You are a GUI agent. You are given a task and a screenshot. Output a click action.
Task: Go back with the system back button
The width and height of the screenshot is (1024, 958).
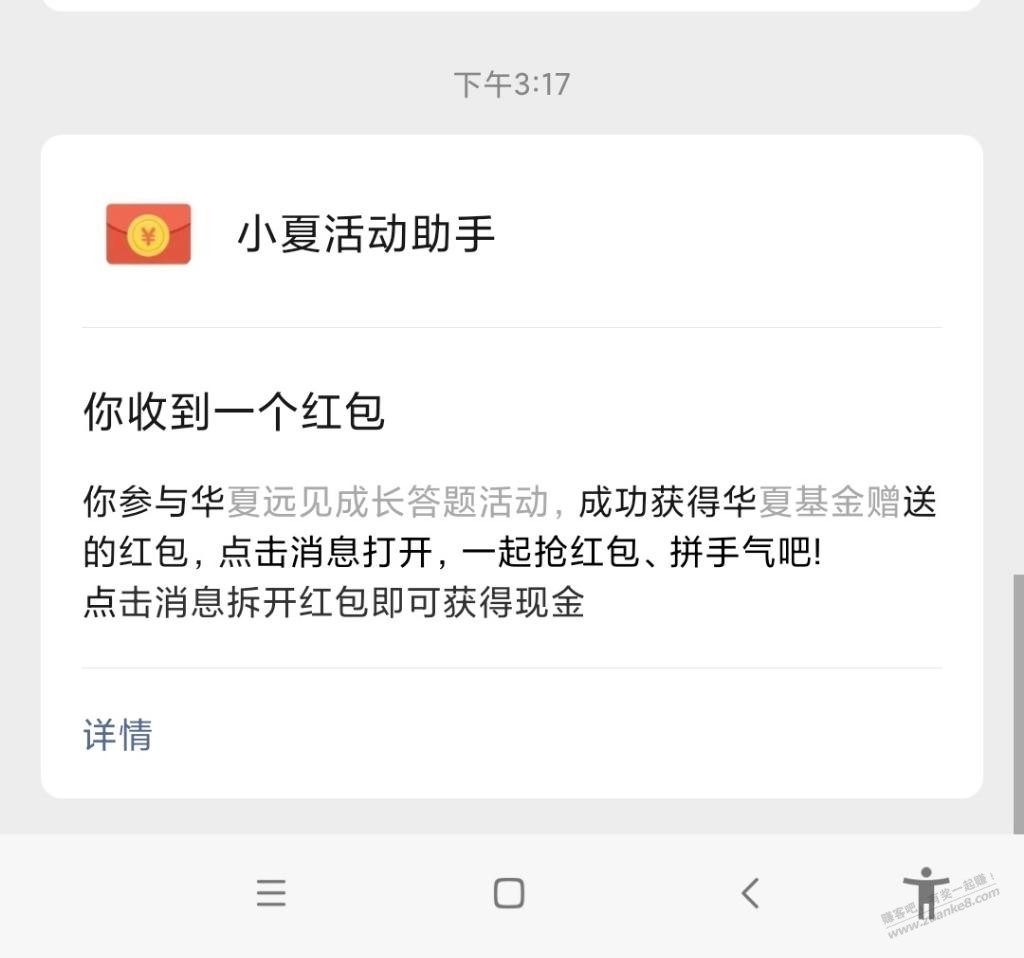pyautogui.click(x=750, y=892)
